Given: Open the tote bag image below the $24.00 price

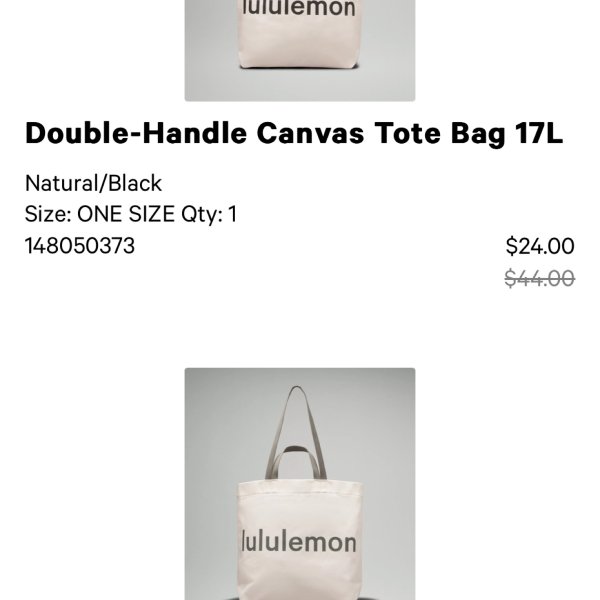Looking at the screenshot, I should [x=299, y=483].
